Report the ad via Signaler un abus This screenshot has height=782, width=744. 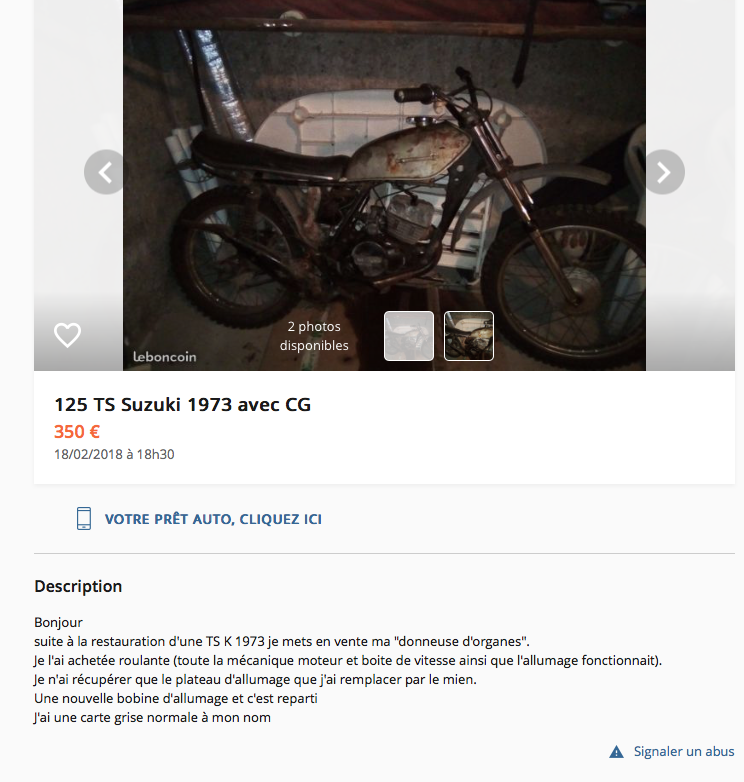(683, 751)
